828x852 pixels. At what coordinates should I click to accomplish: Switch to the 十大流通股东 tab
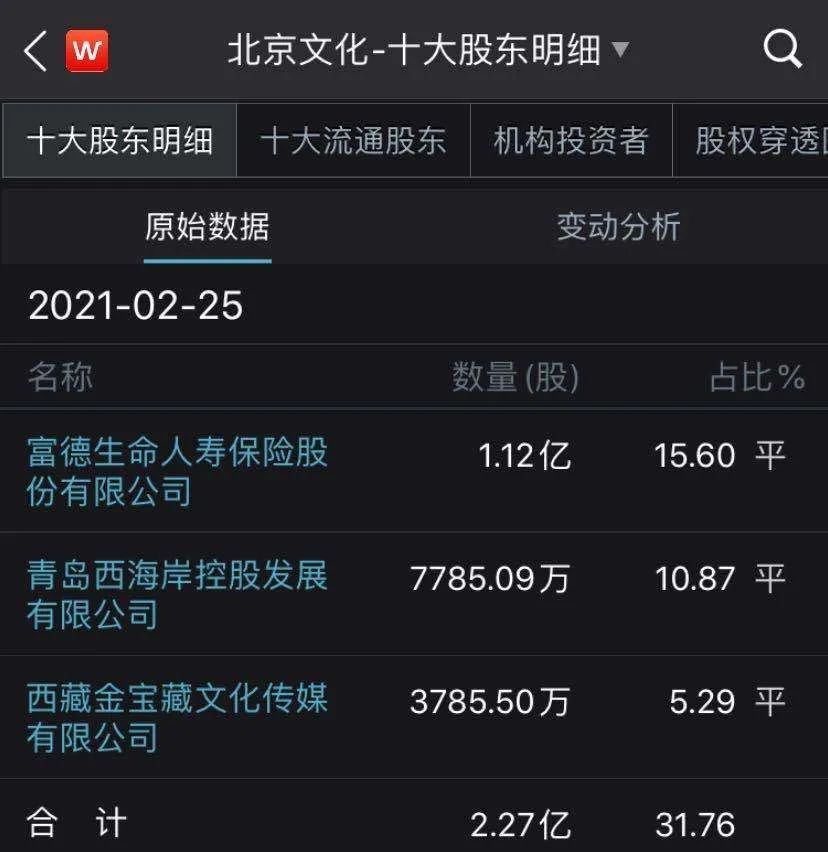coord(353,141)
